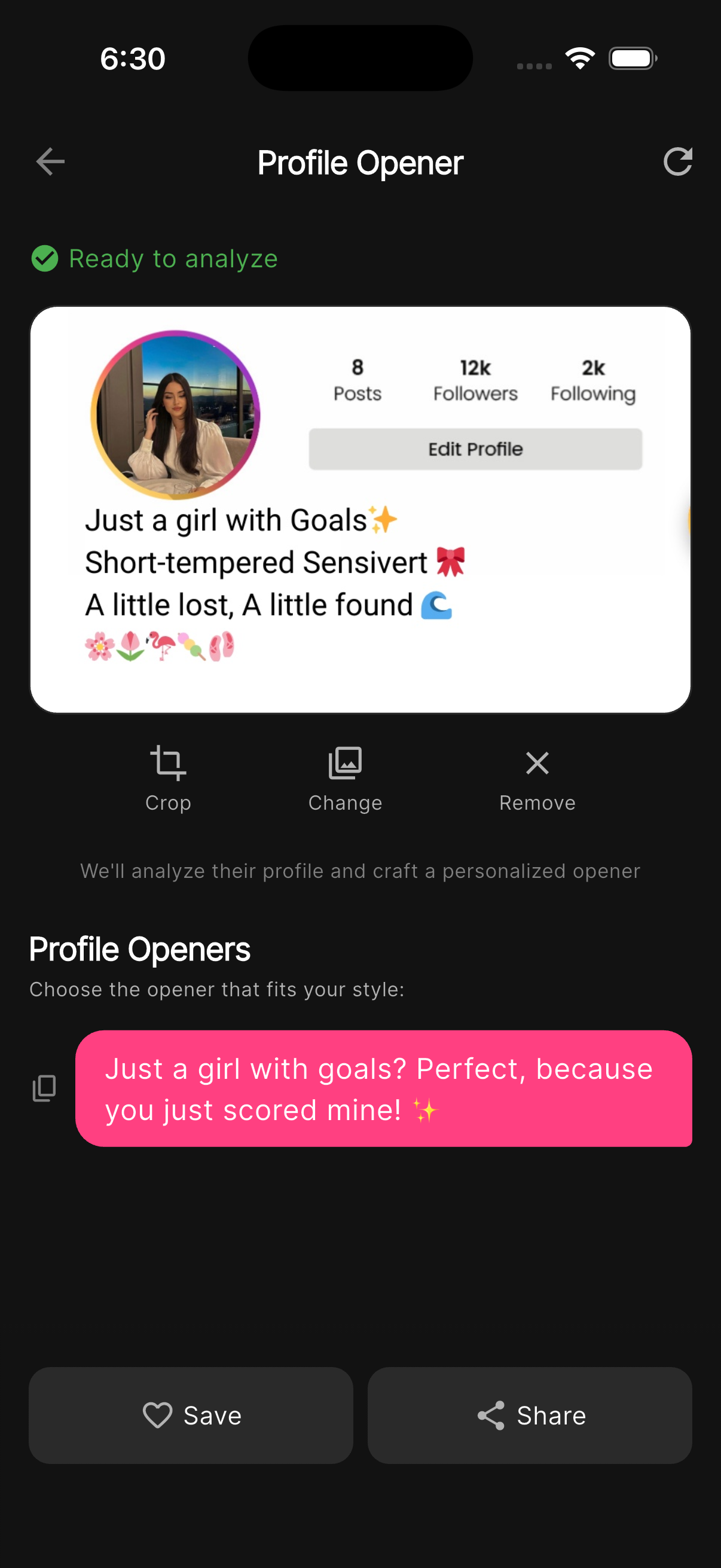Tap the share arrow icon inside Share
The height and width of the screenshot is (1568, 721).
pos(492,1416)
